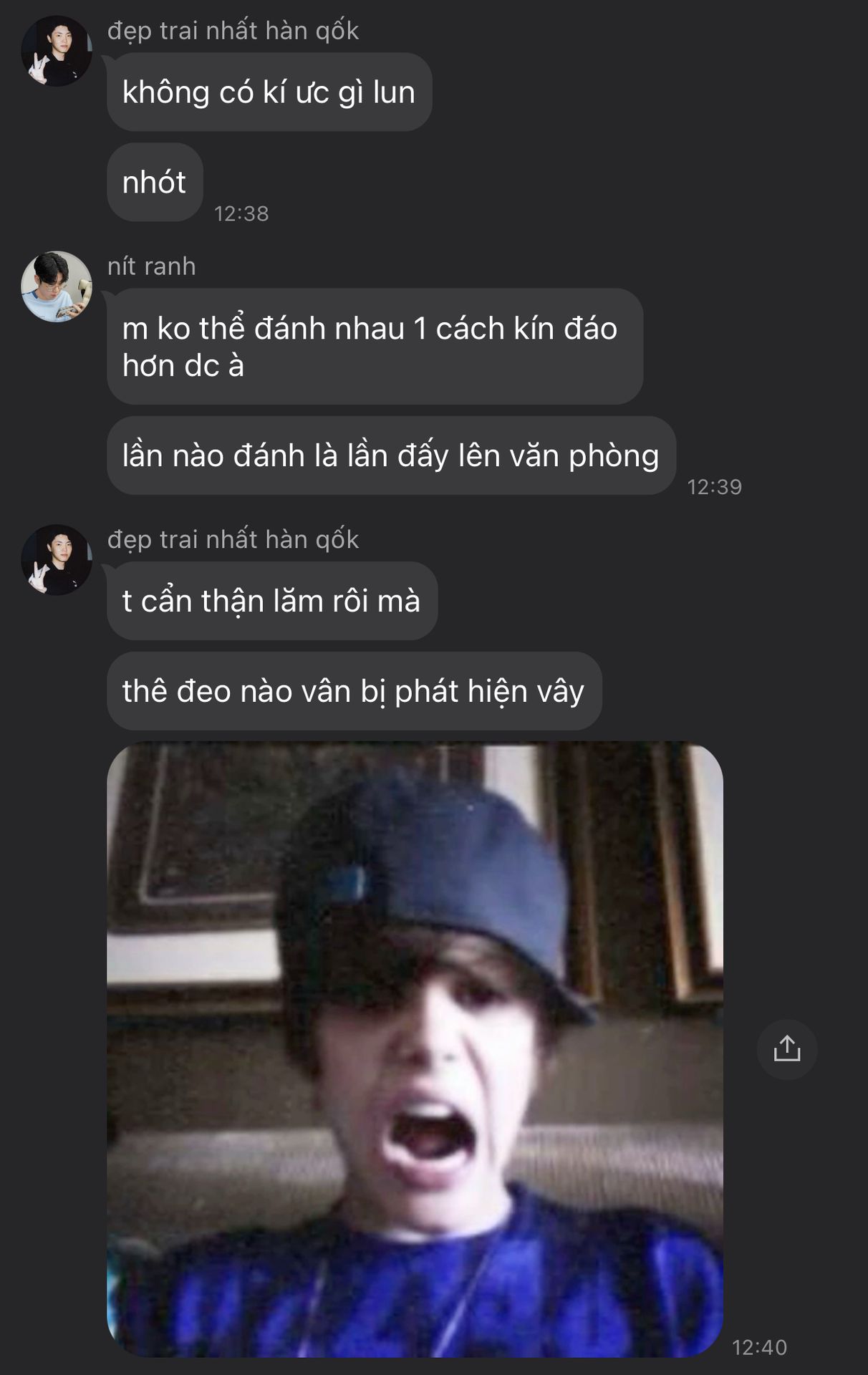Viewport: 868px width, 1375px height.
Task: Open nít ranh's profile picture
Action: coord(57,286)
